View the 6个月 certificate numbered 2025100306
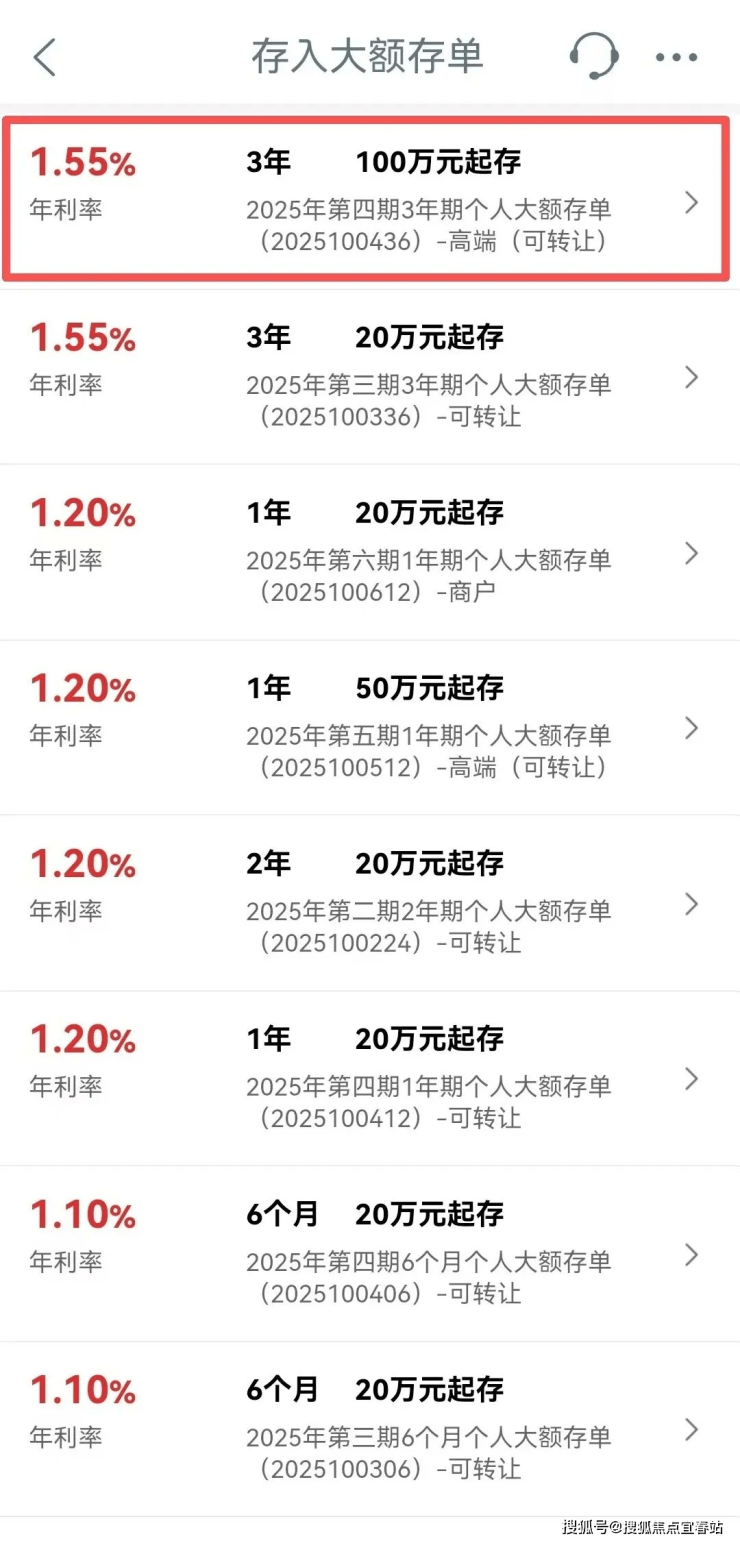 pos(370,1429)
